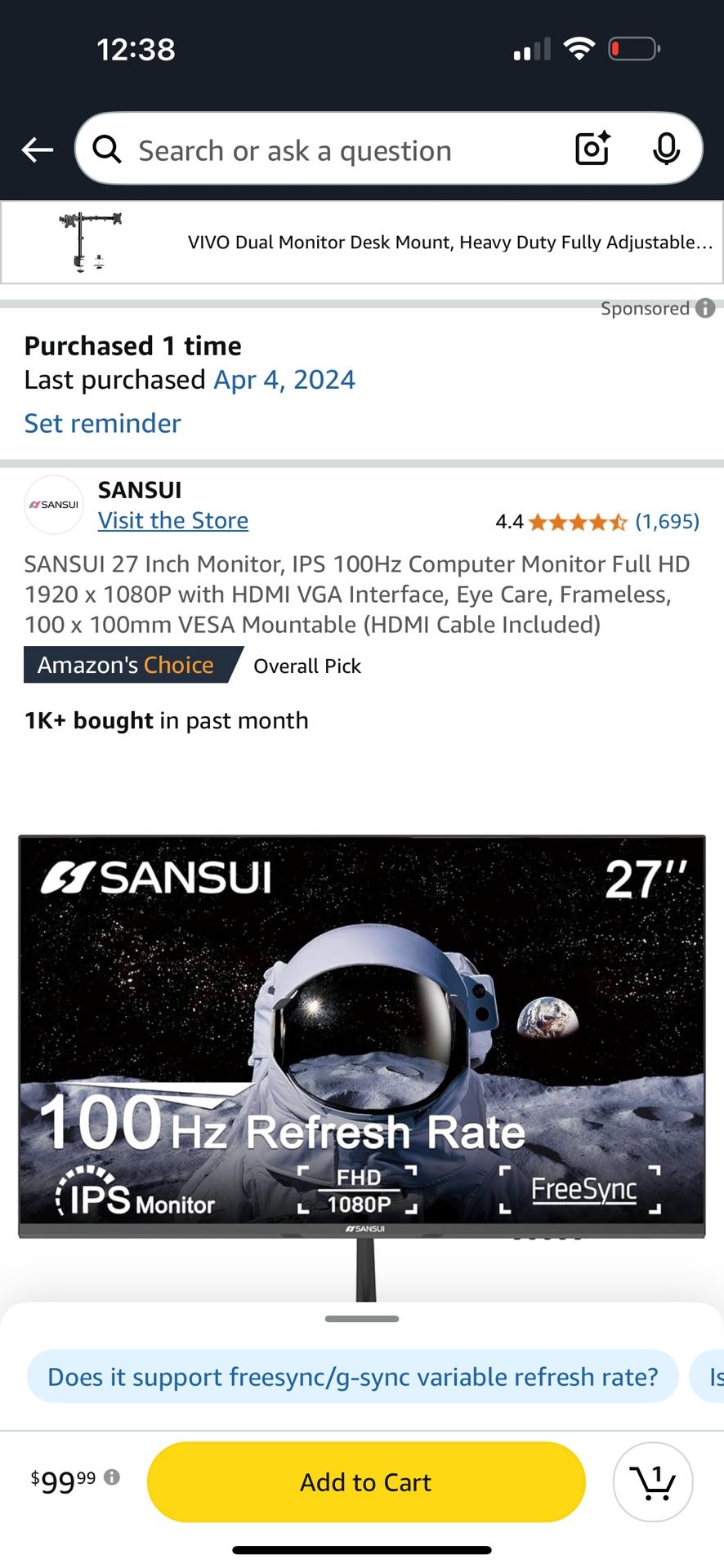Add the monitor to cart
The width and height of the screenshot is (724, 1568).
click(x=366, y=1481)
